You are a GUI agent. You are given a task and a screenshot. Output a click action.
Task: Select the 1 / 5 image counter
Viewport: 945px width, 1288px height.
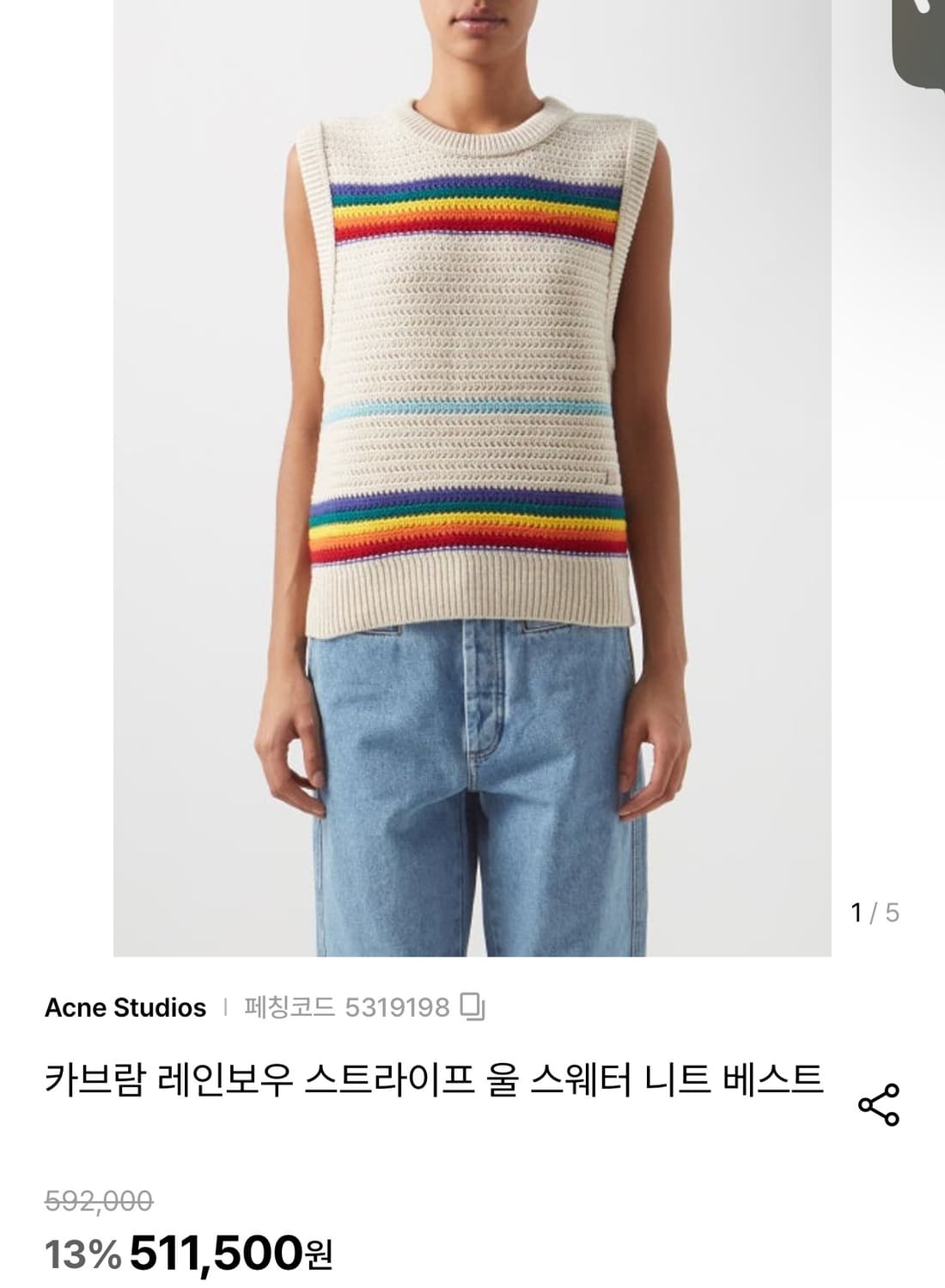pos(875,910)
